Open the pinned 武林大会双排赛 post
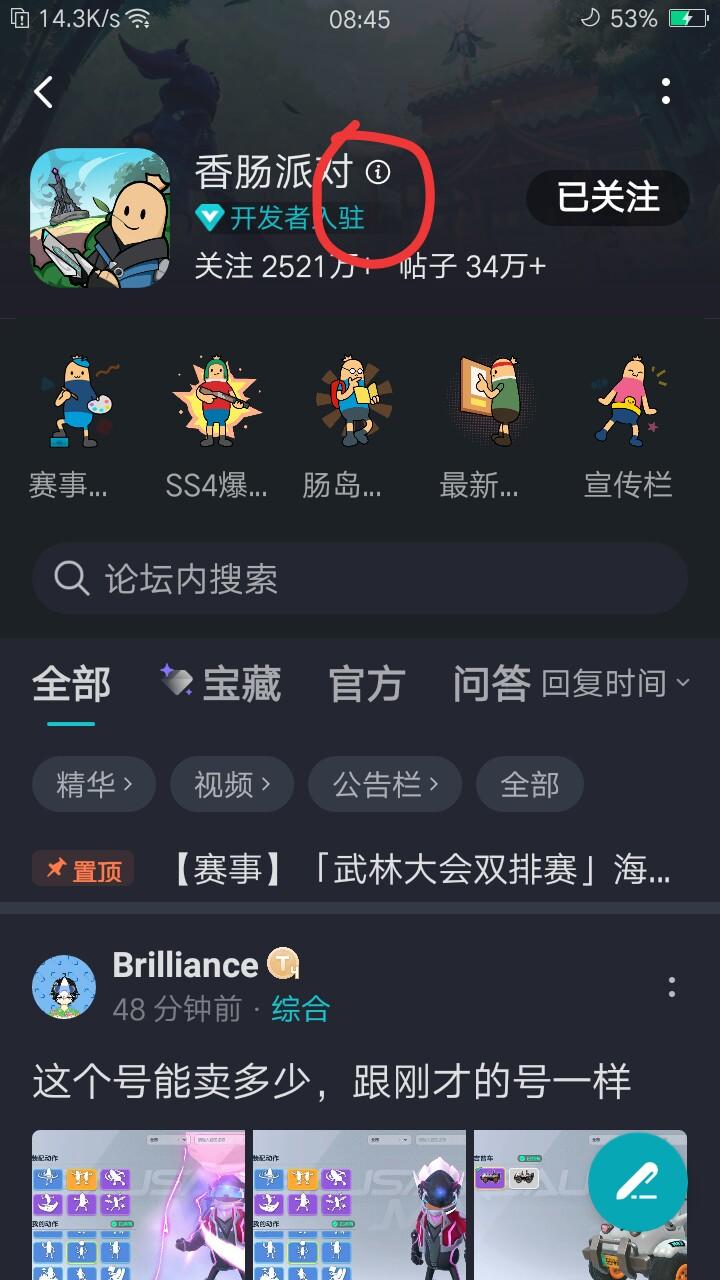Viewport: 720px width, 1280px height. [x=420, y=871]
